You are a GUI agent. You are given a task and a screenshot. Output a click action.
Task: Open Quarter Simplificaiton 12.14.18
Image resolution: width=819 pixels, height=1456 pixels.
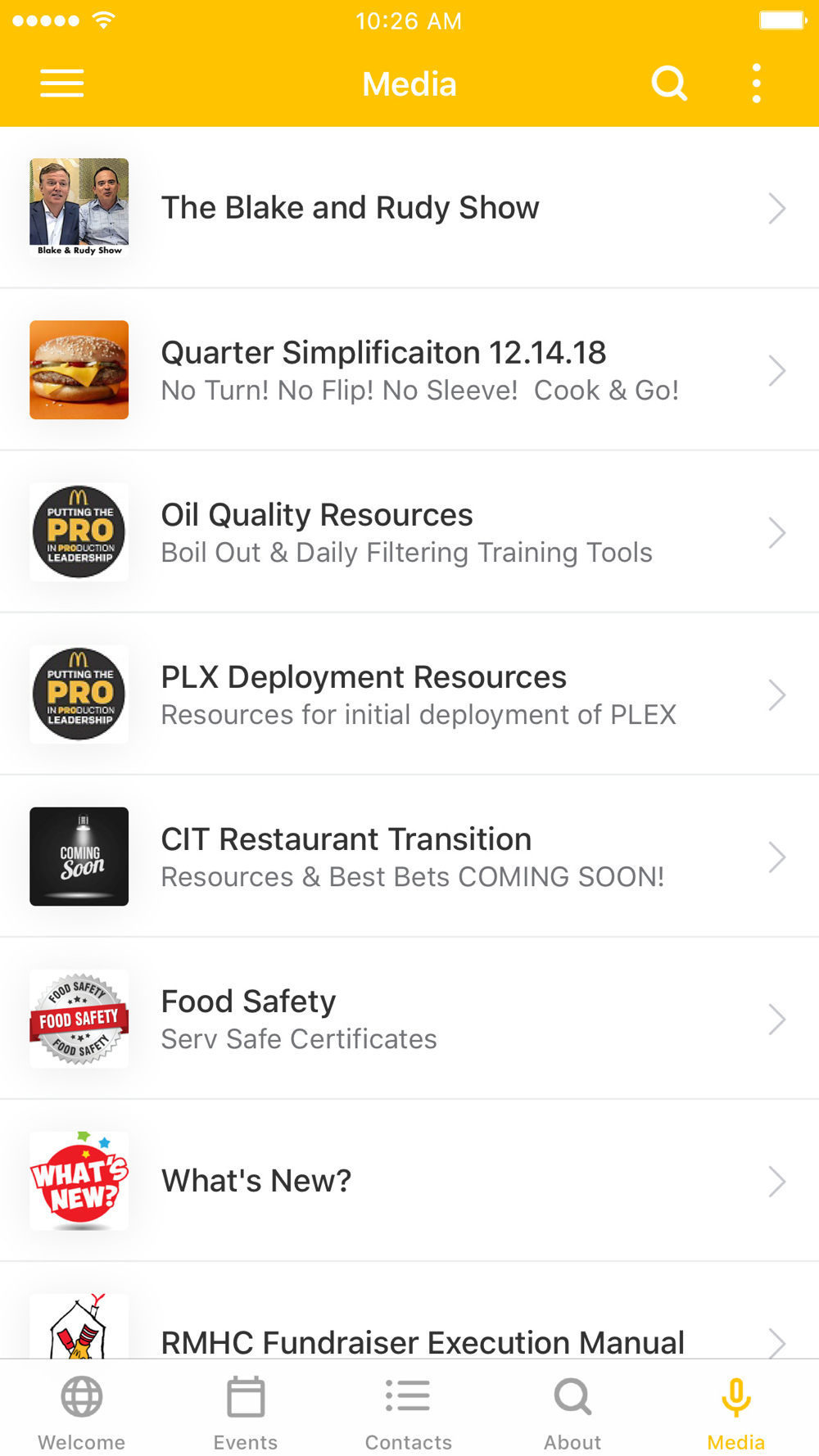(409, 370)
